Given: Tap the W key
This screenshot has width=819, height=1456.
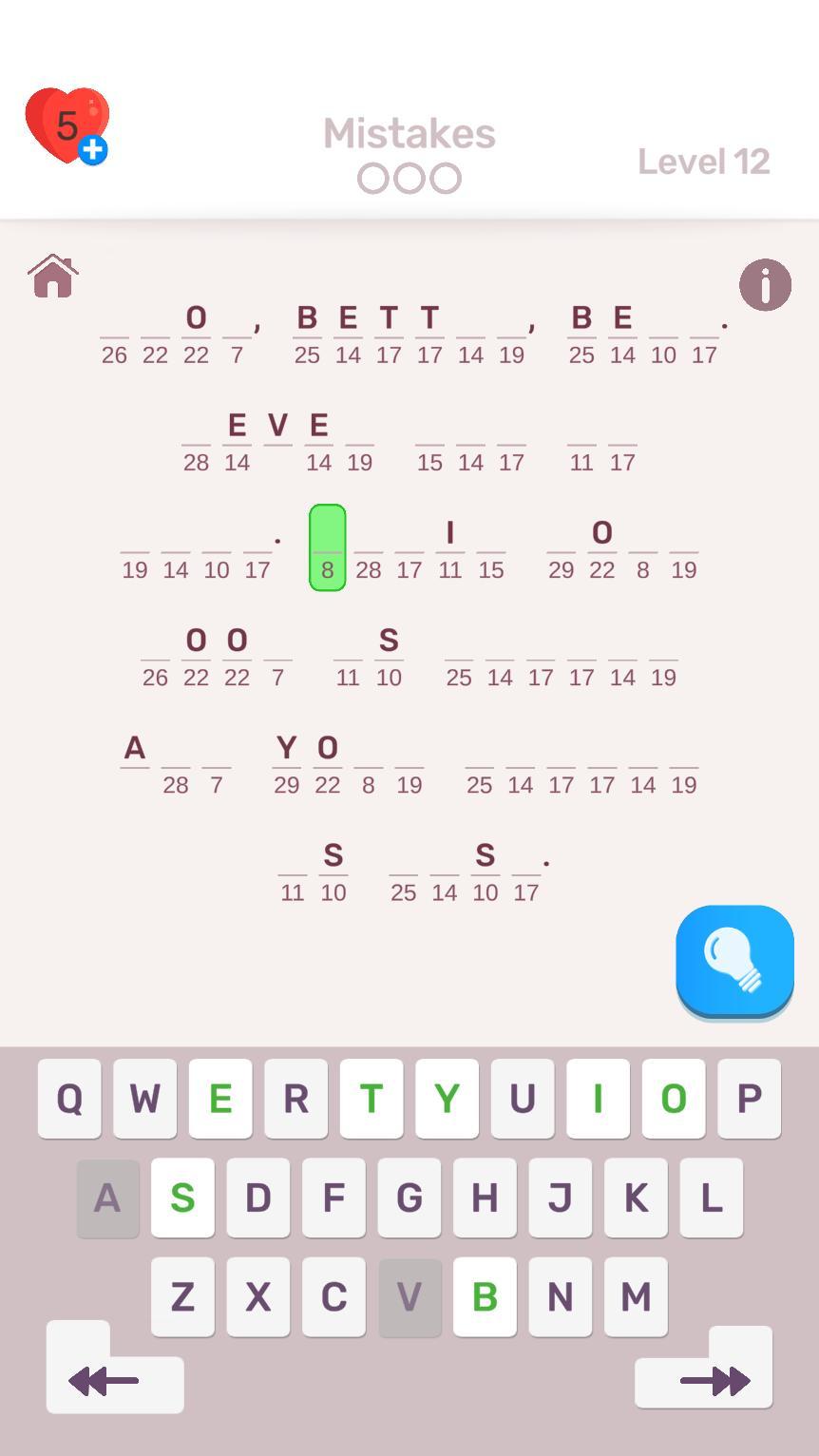Looking at the screenshot, I should coord(144,1099).
